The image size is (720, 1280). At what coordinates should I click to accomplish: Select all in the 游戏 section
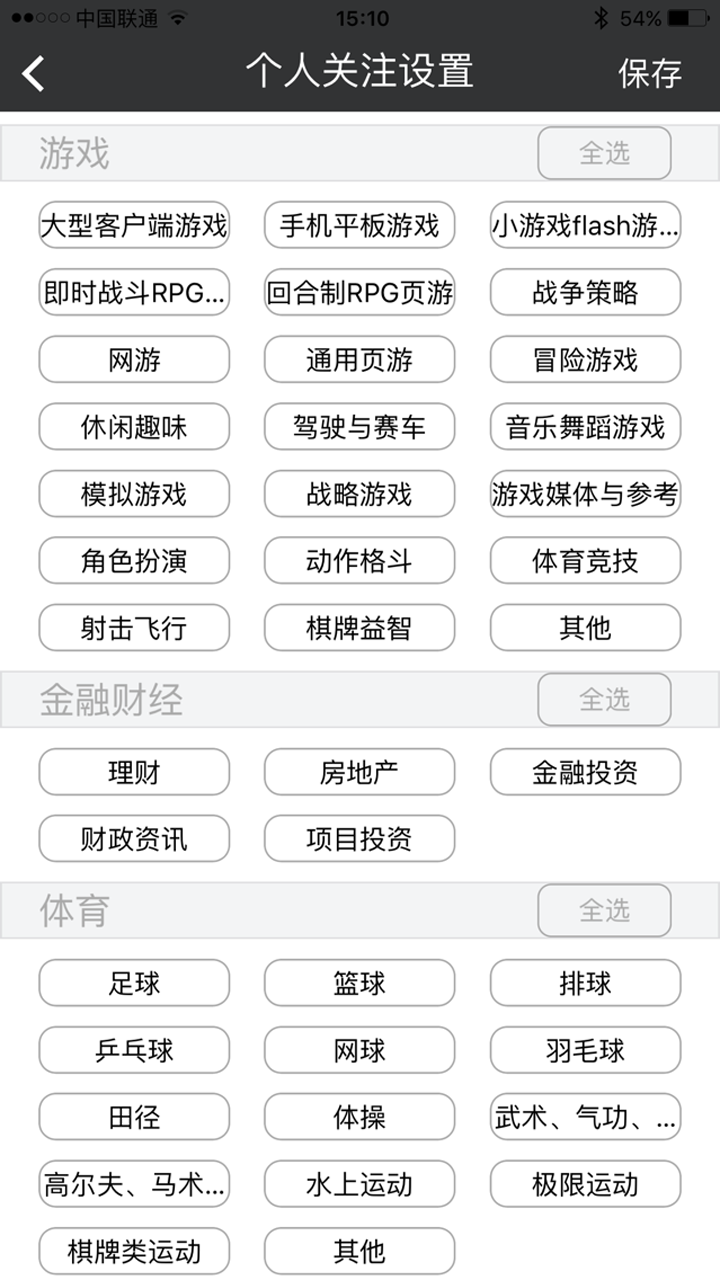pyautogui.click(x=604, y=153)
